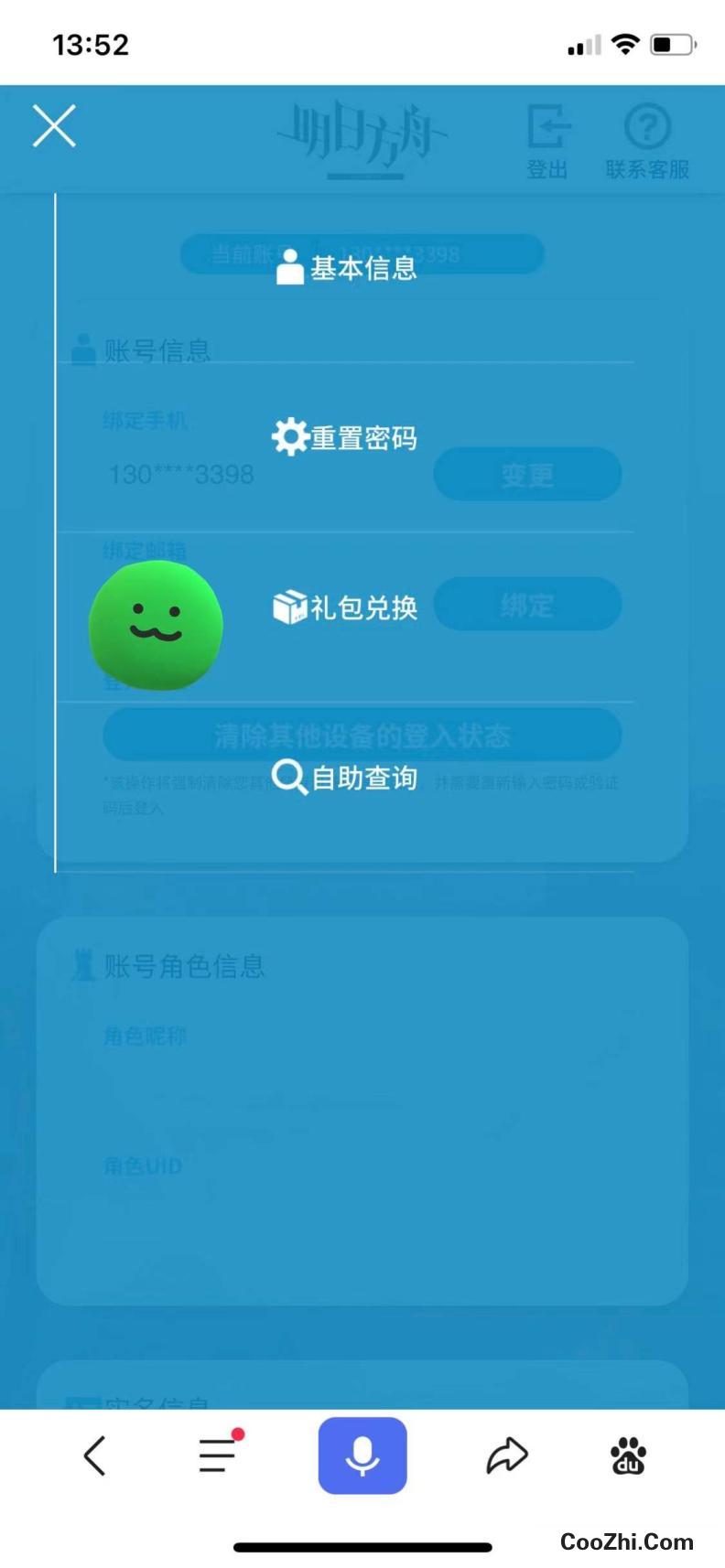Image resolution: width=725 pixels, height=1568 pixels.
Task: Open the menu list with red notification dot
Action: (x=217, y=1456)
